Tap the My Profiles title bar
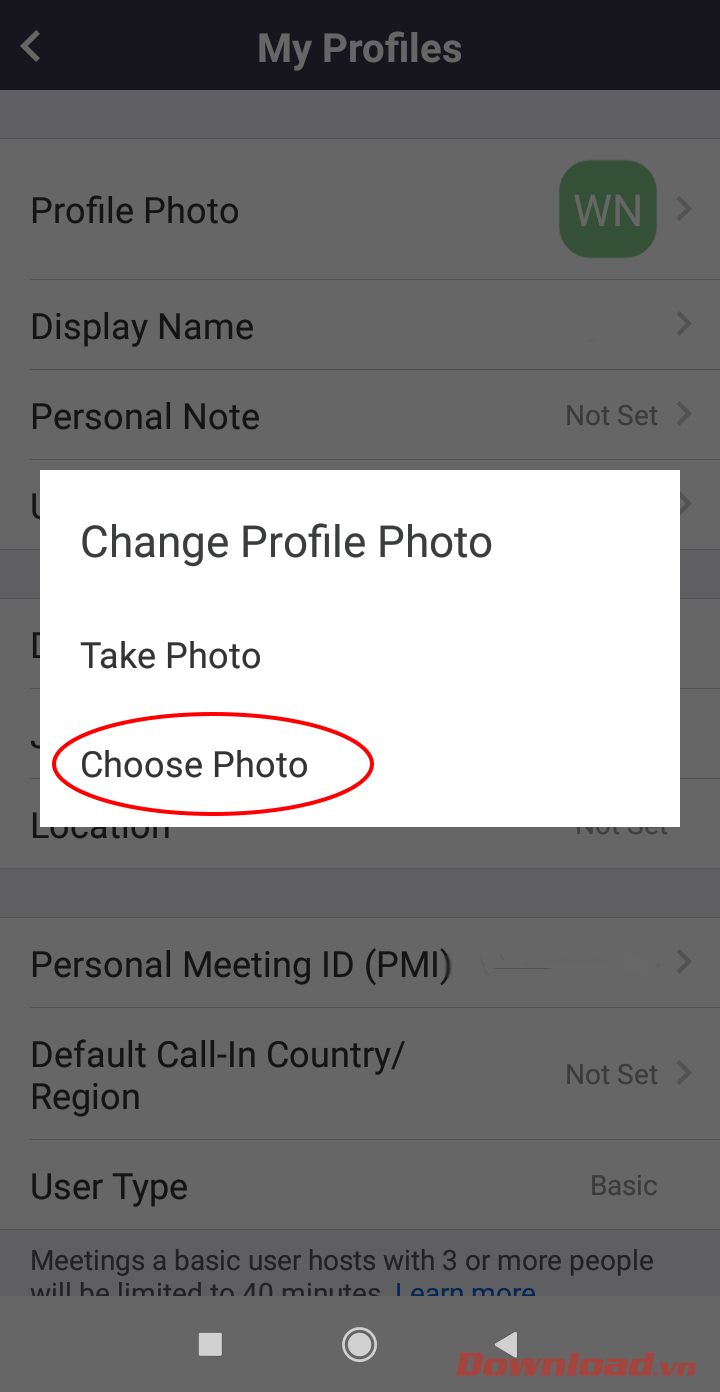 pyautogui.click(x=359, y=46)
